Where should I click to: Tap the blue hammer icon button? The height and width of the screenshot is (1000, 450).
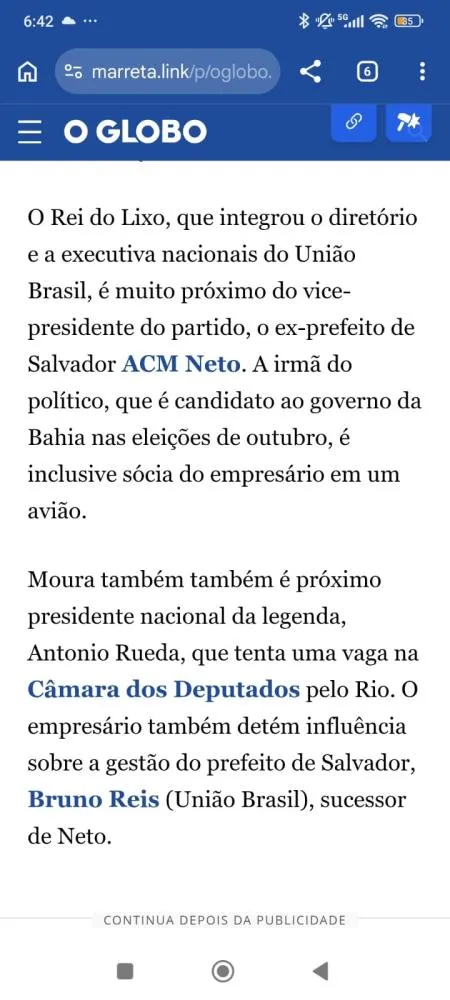[x=409, y=121]
